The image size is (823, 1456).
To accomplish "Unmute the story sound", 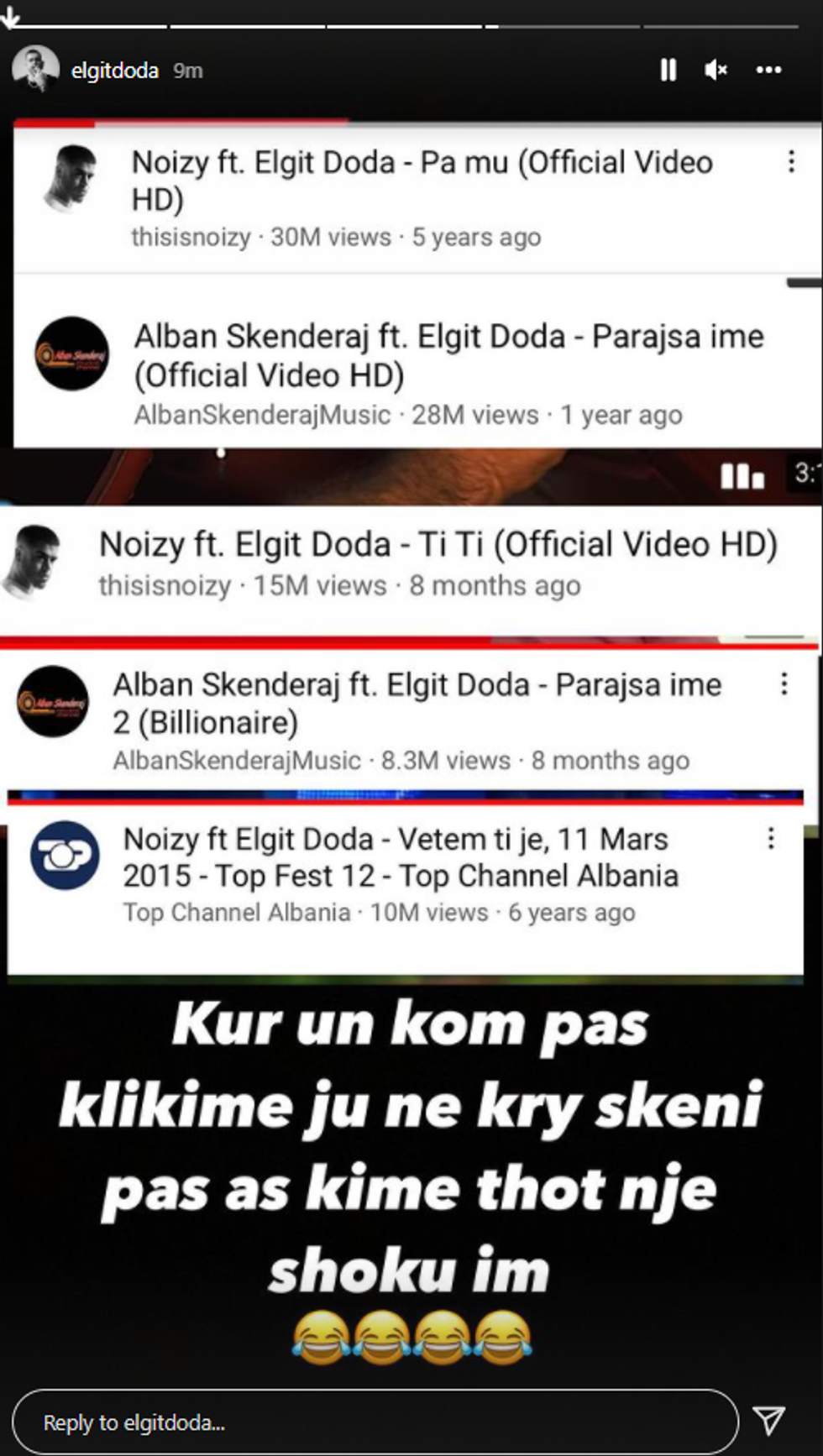I will point(716,70).
